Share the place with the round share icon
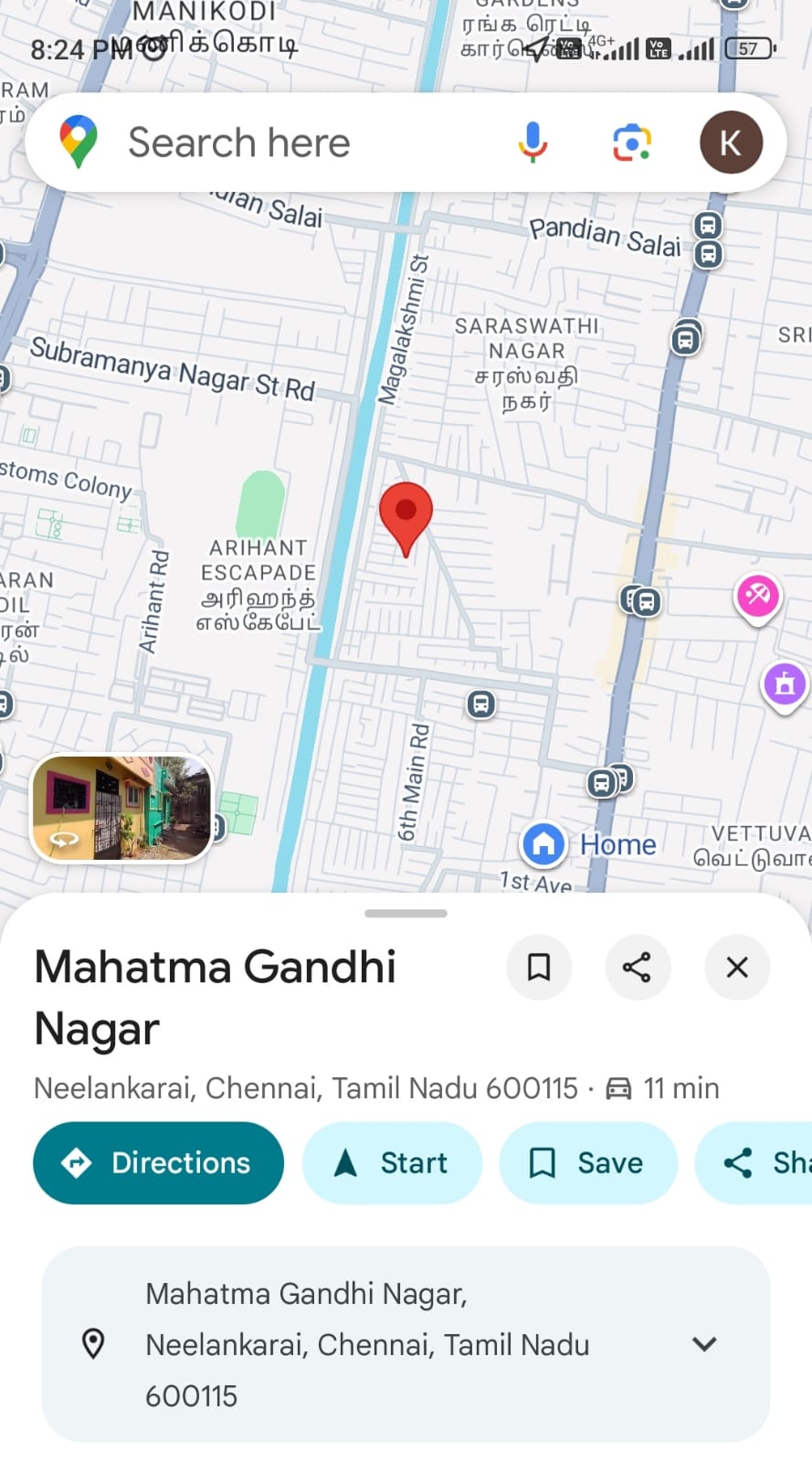 pos(638,967)
